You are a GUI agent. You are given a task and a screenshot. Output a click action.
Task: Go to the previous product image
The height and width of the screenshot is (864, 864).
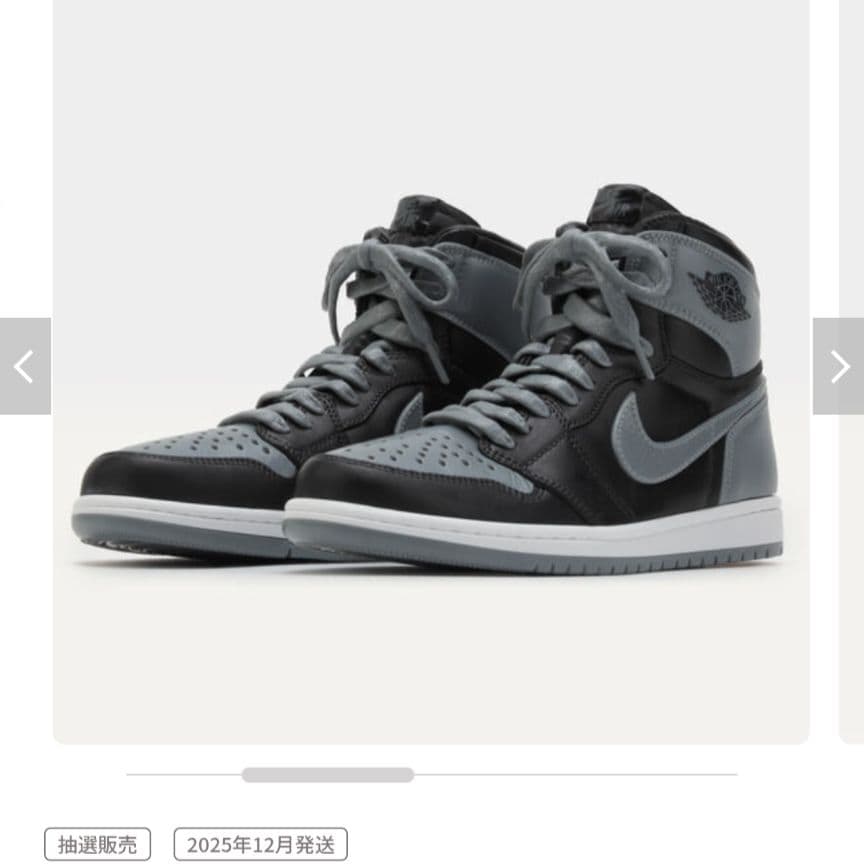click(24, 366)
